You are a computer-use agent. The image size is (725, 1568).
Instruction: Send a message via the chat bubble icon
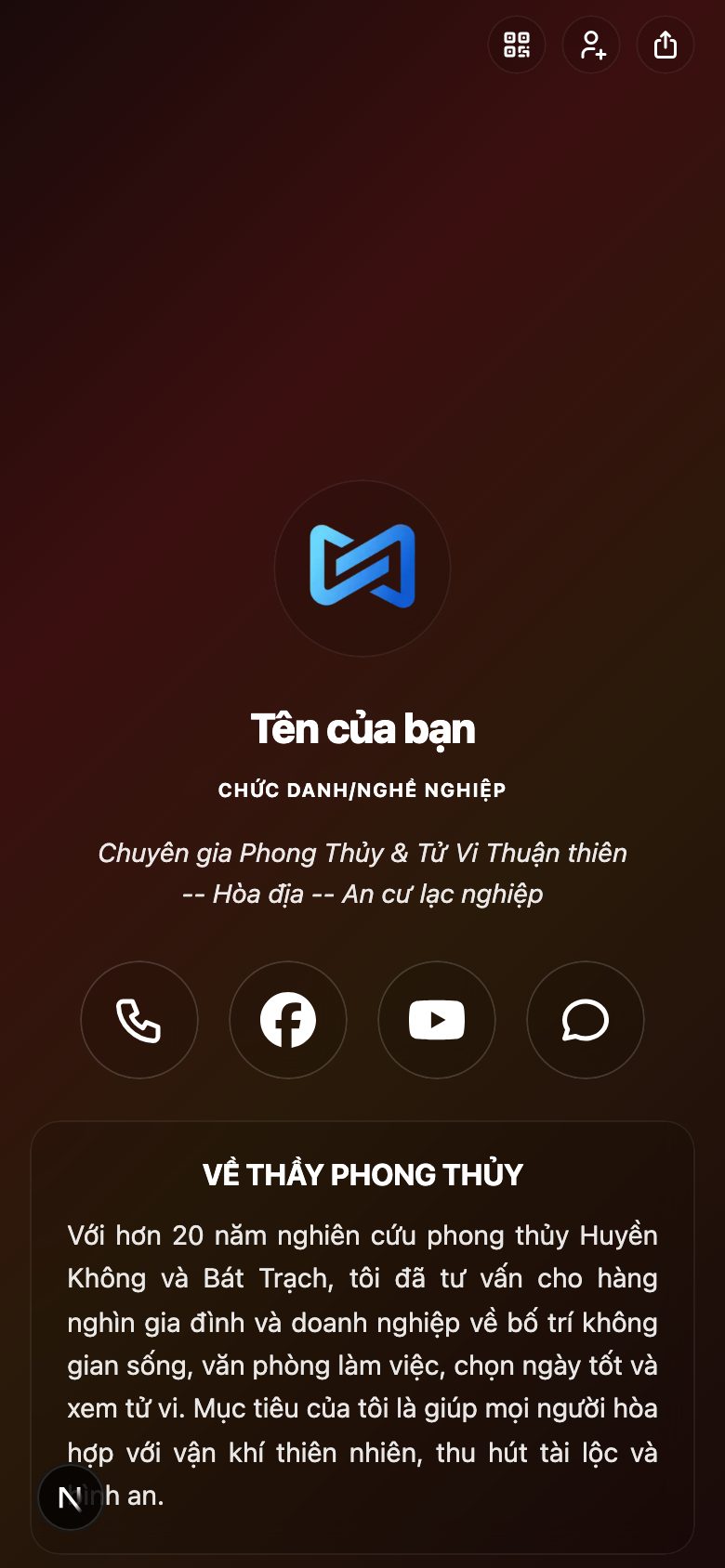585,1019
